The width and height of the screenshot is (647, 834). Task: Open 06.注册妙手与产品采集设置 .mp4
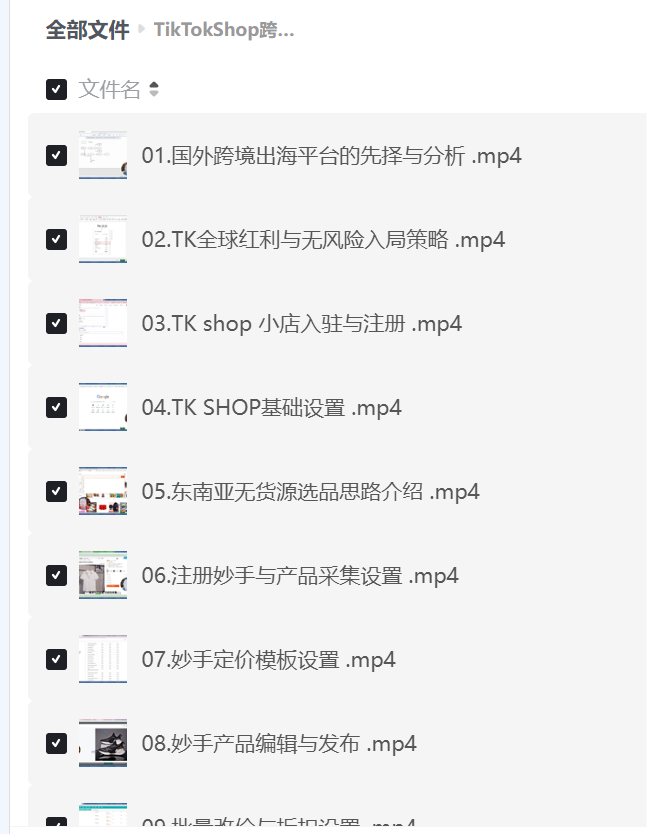[x=300, y=576]
